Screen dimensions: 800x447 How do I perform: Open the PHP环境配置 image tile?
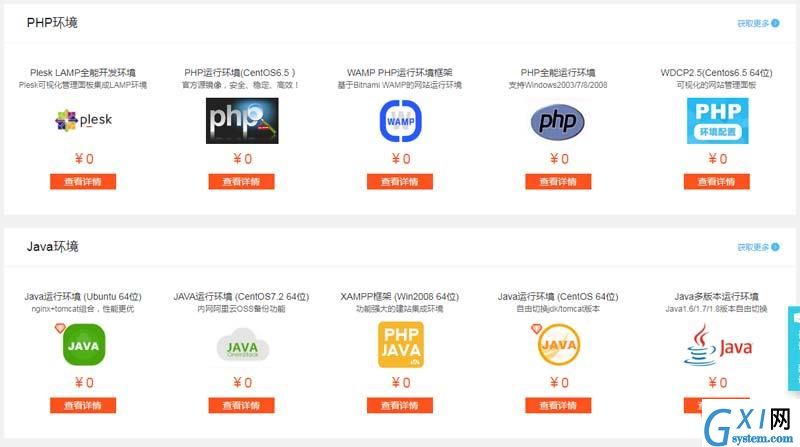click(716, 121)
